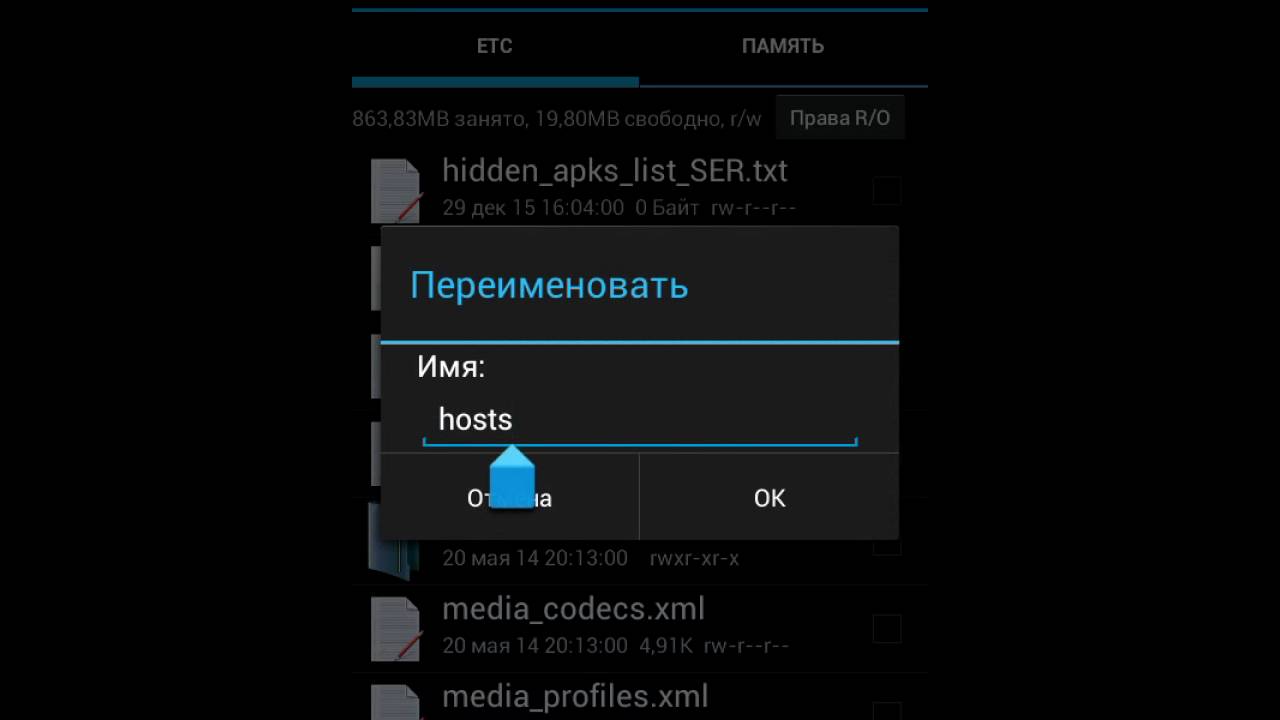The width and height of the screenshot is (1280, 720).
Task: Switch to the ПАМЯТЬ tab
Action: point(783,46)
